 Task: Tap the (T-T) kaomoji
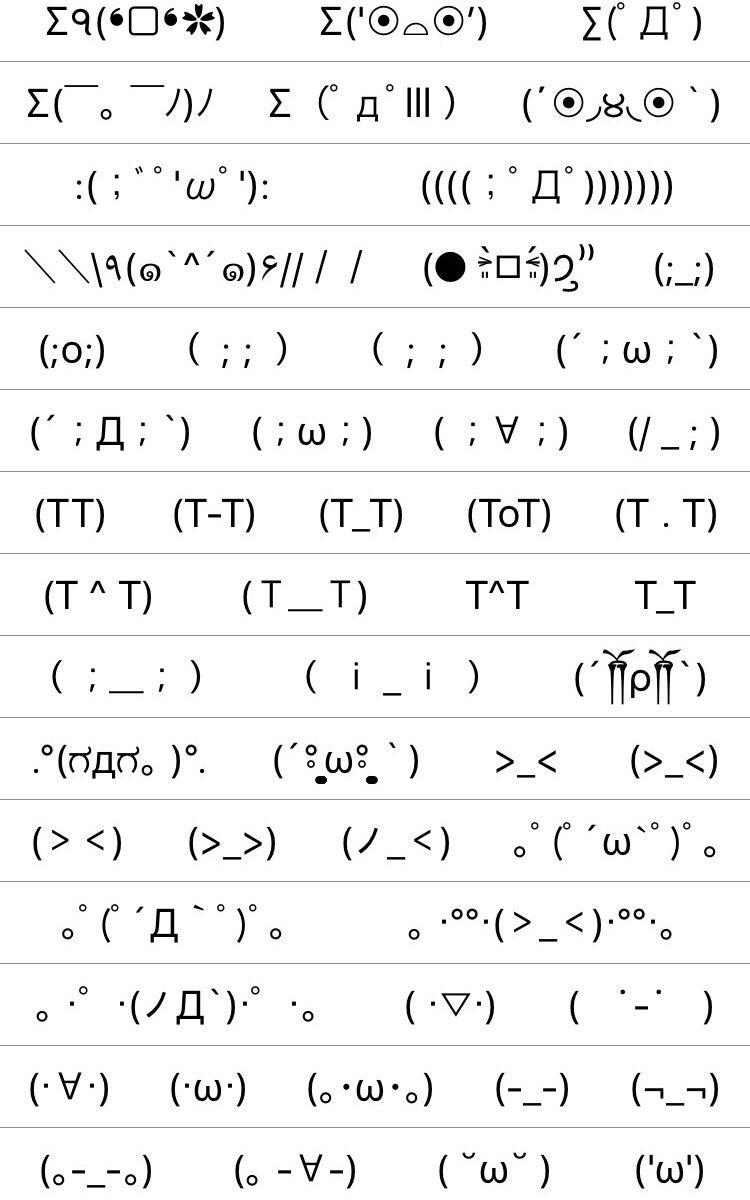[213, 514]
